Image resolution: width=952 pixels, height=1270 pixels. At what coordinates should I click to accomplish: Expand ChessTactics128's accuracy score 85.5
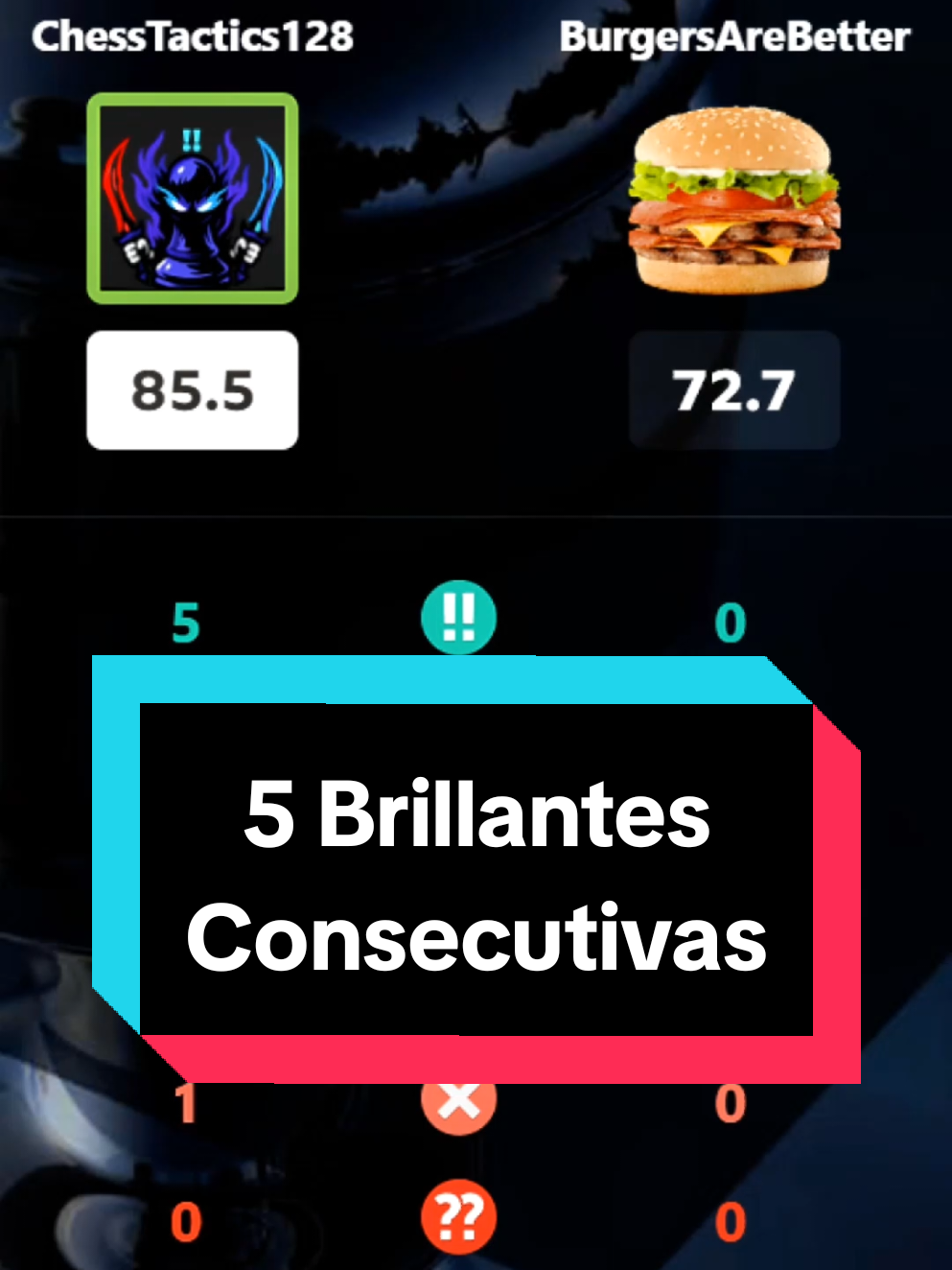pos(191,390)
